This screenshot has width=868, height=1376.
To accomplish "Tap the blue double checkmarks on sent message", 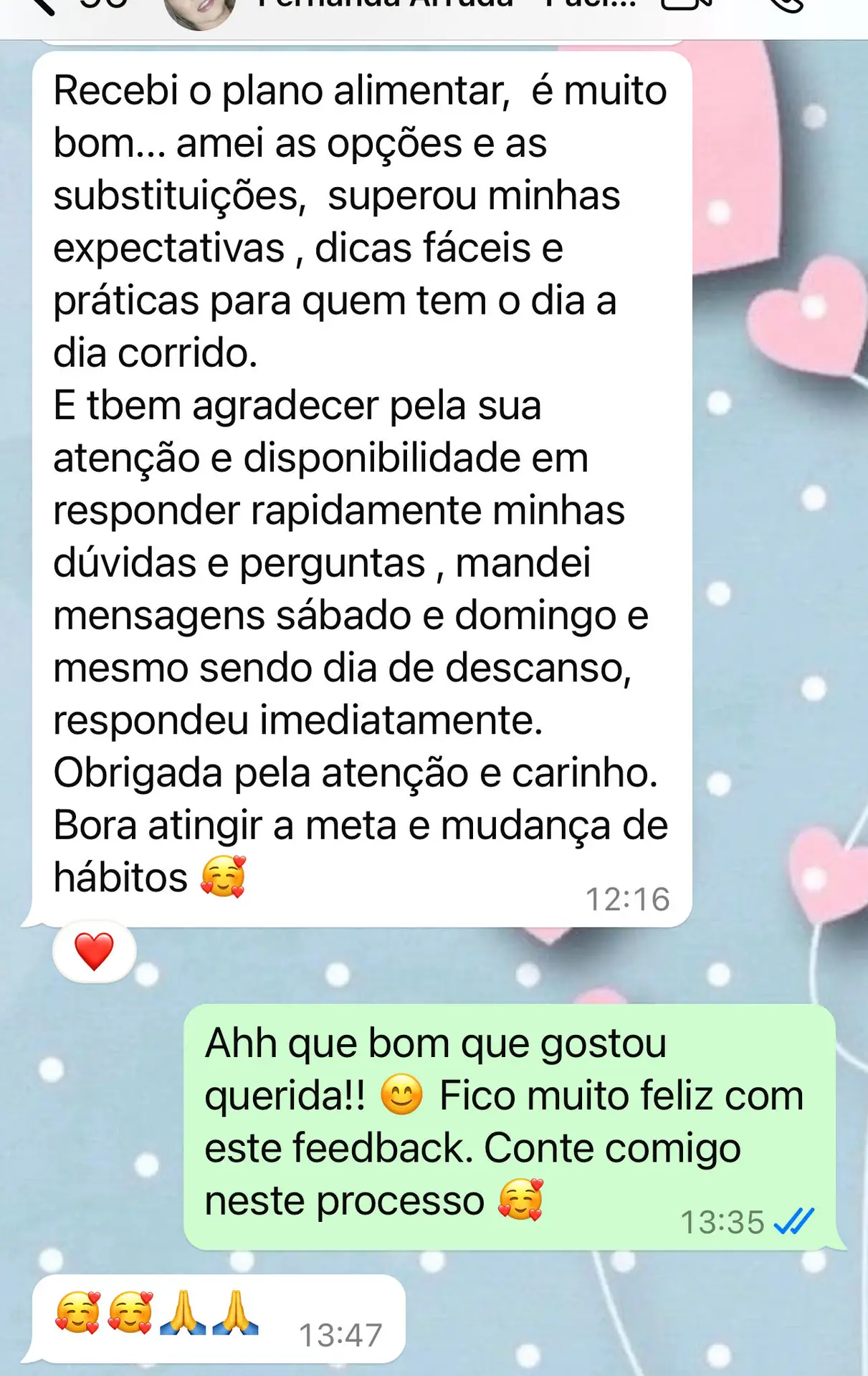I will click(x=791, y=1219).
